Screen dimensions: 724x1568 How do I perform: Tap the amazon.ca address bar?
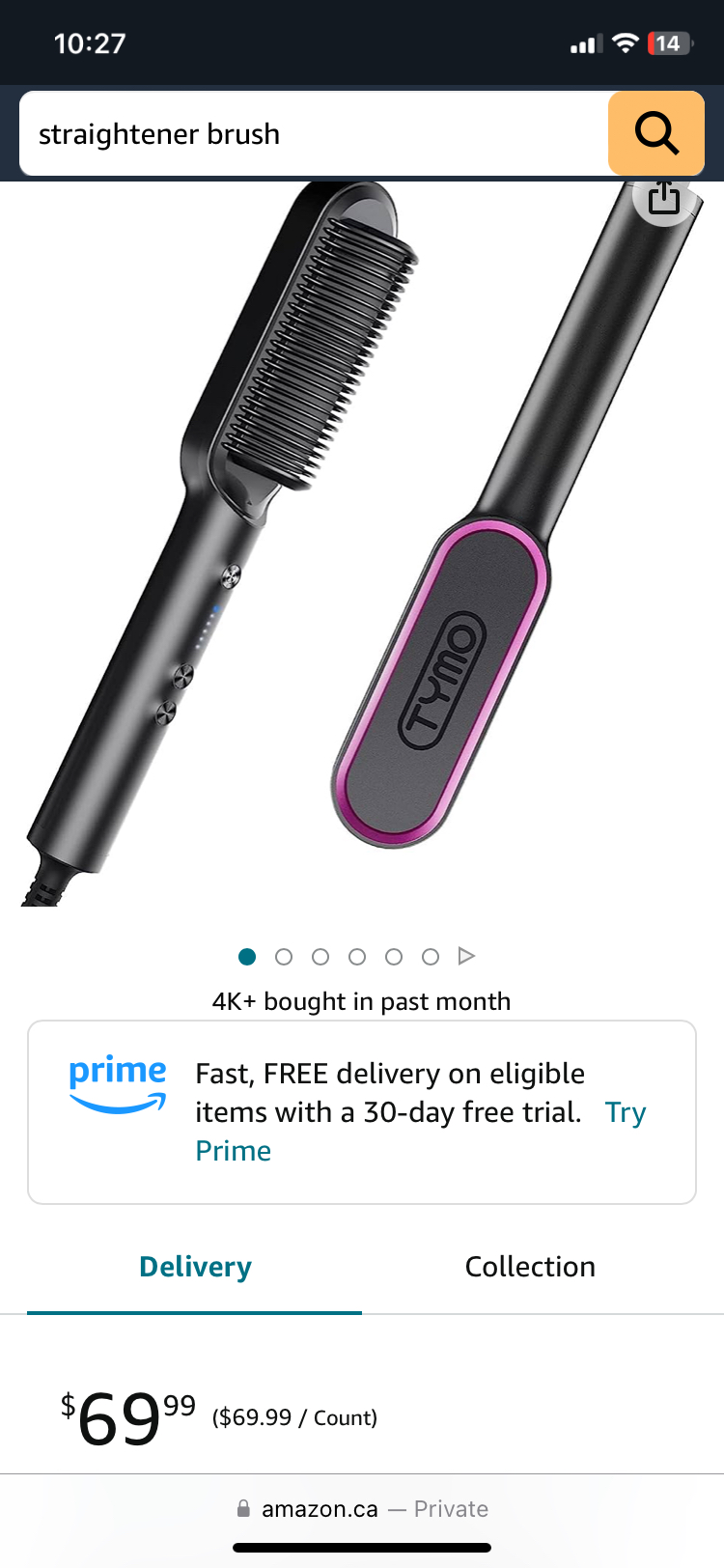362,1509
